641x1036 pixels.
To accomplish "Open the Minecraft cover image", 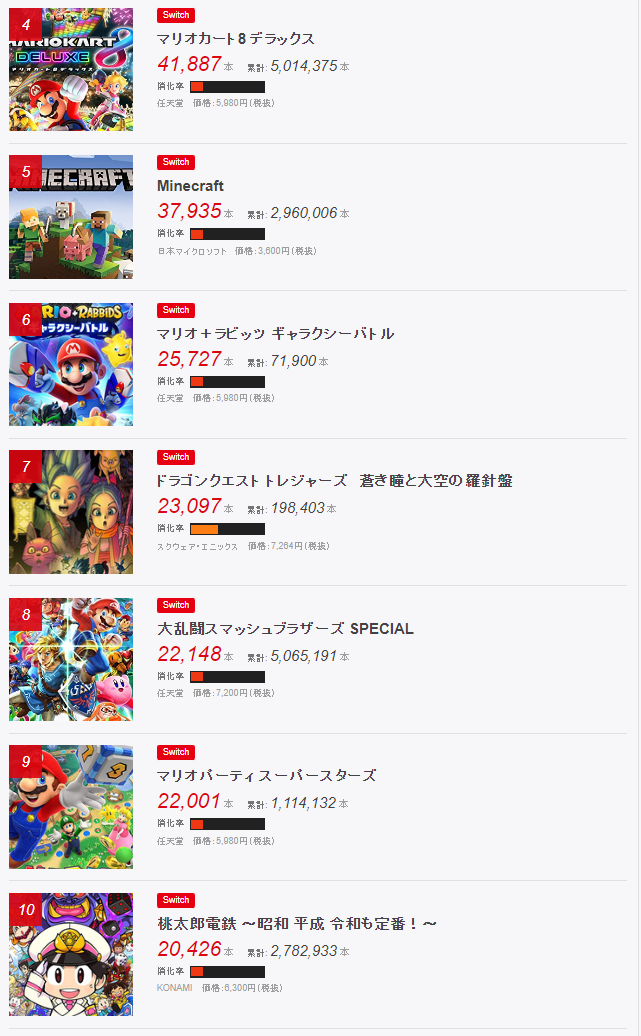I will pos(71,216).
